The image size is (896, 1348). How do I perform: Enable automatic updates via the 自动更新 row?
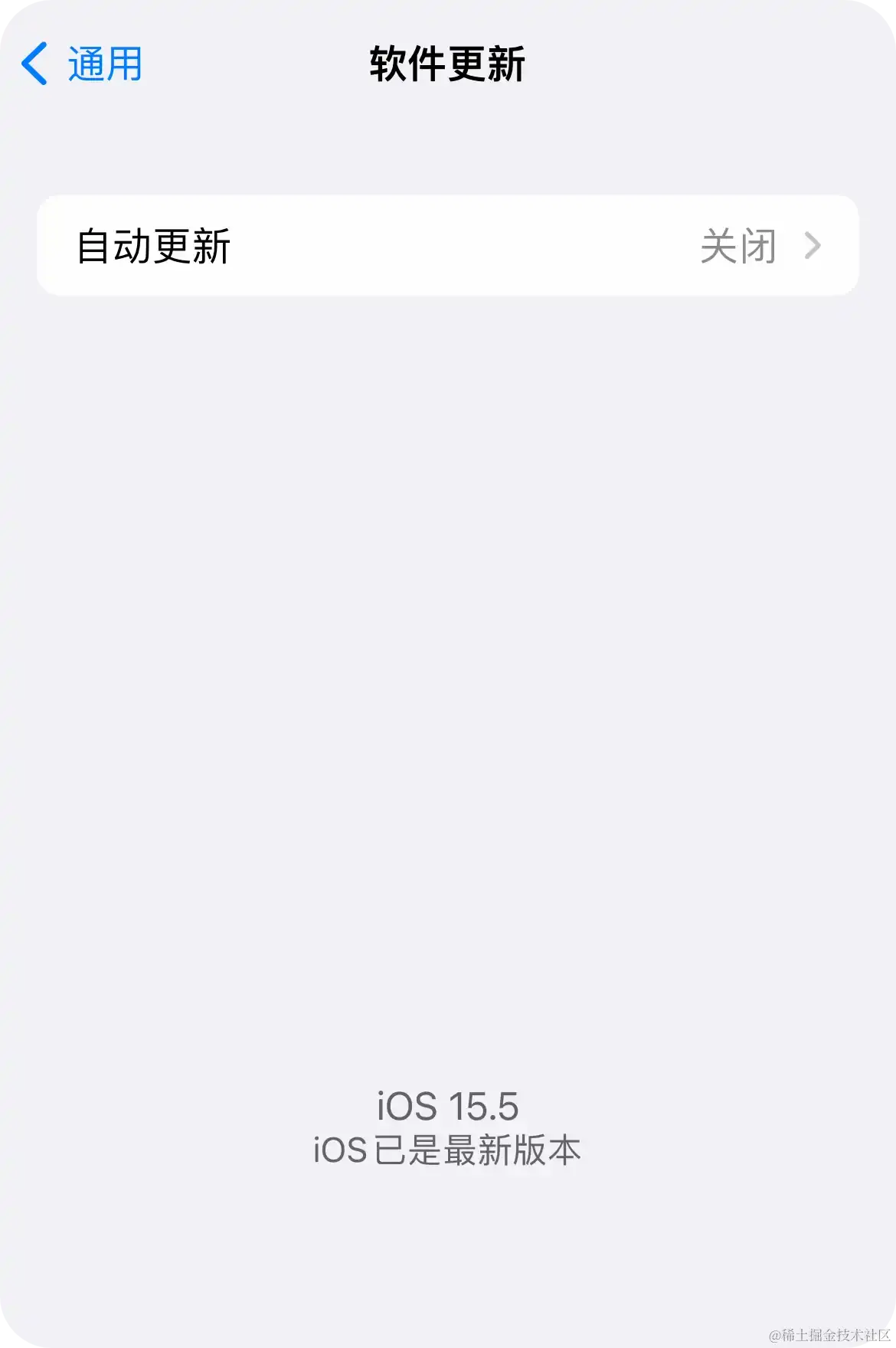448,245
